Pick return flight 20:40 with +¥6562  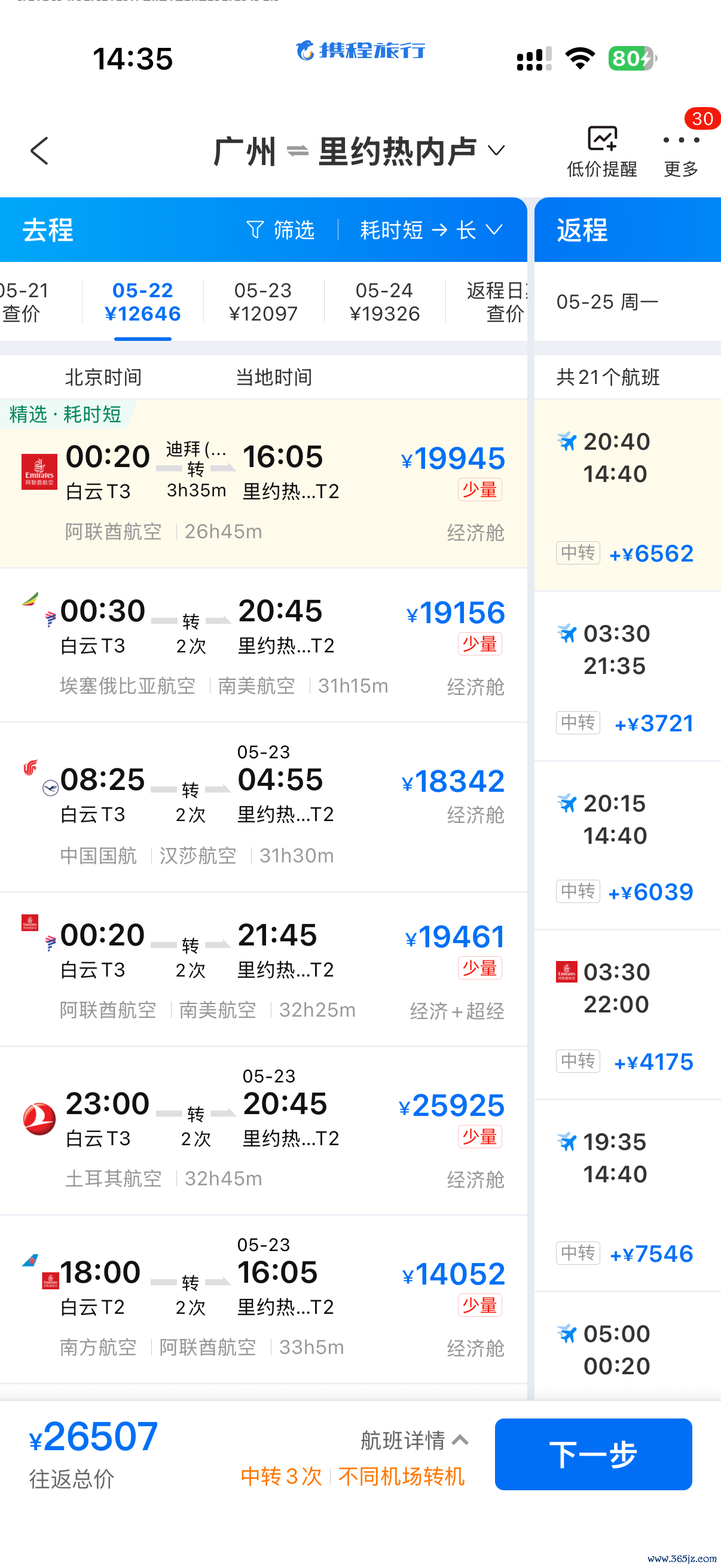pos(627,496)
